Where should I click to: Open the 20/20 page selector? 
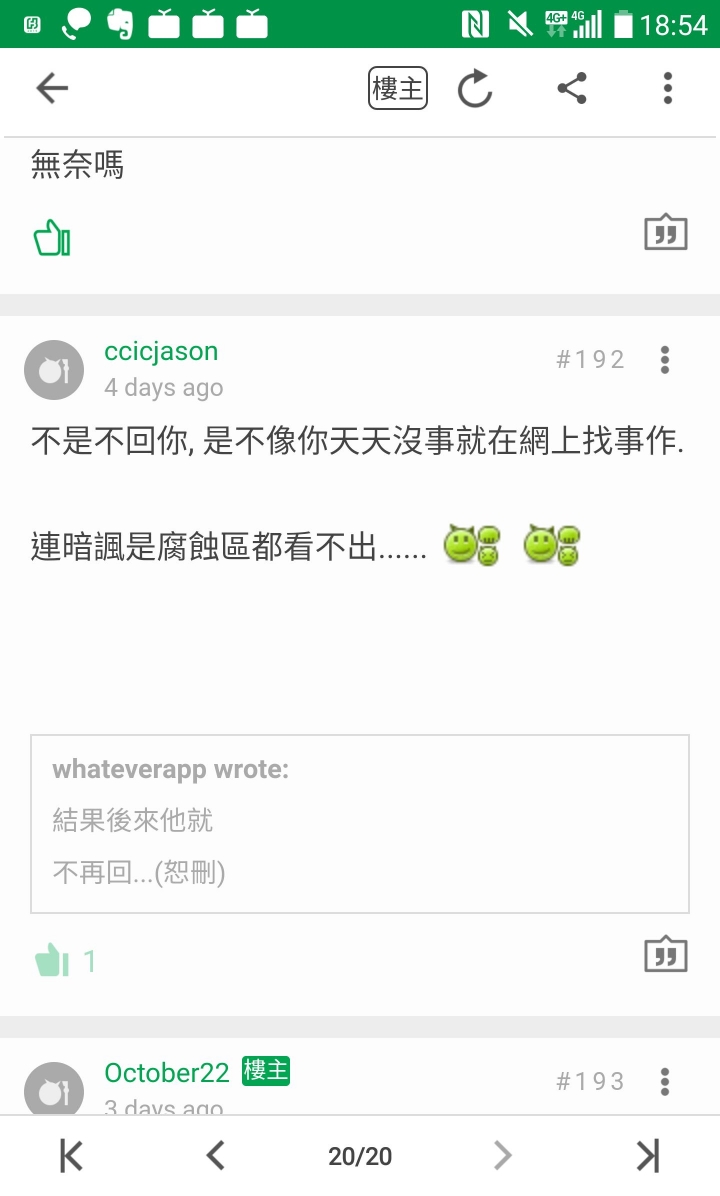click(360, 1156)
